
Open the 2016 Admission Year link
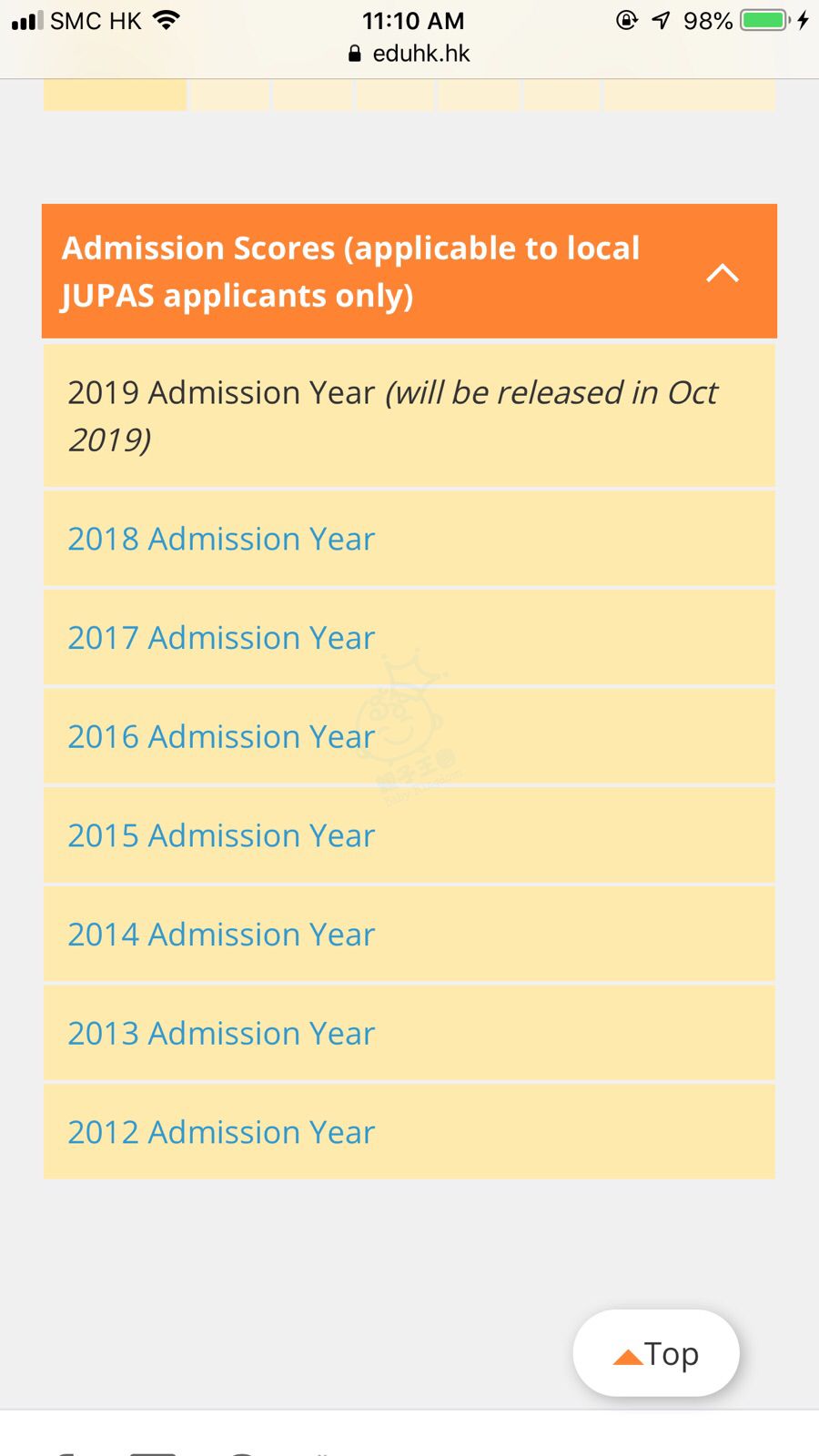pos(221,737)
